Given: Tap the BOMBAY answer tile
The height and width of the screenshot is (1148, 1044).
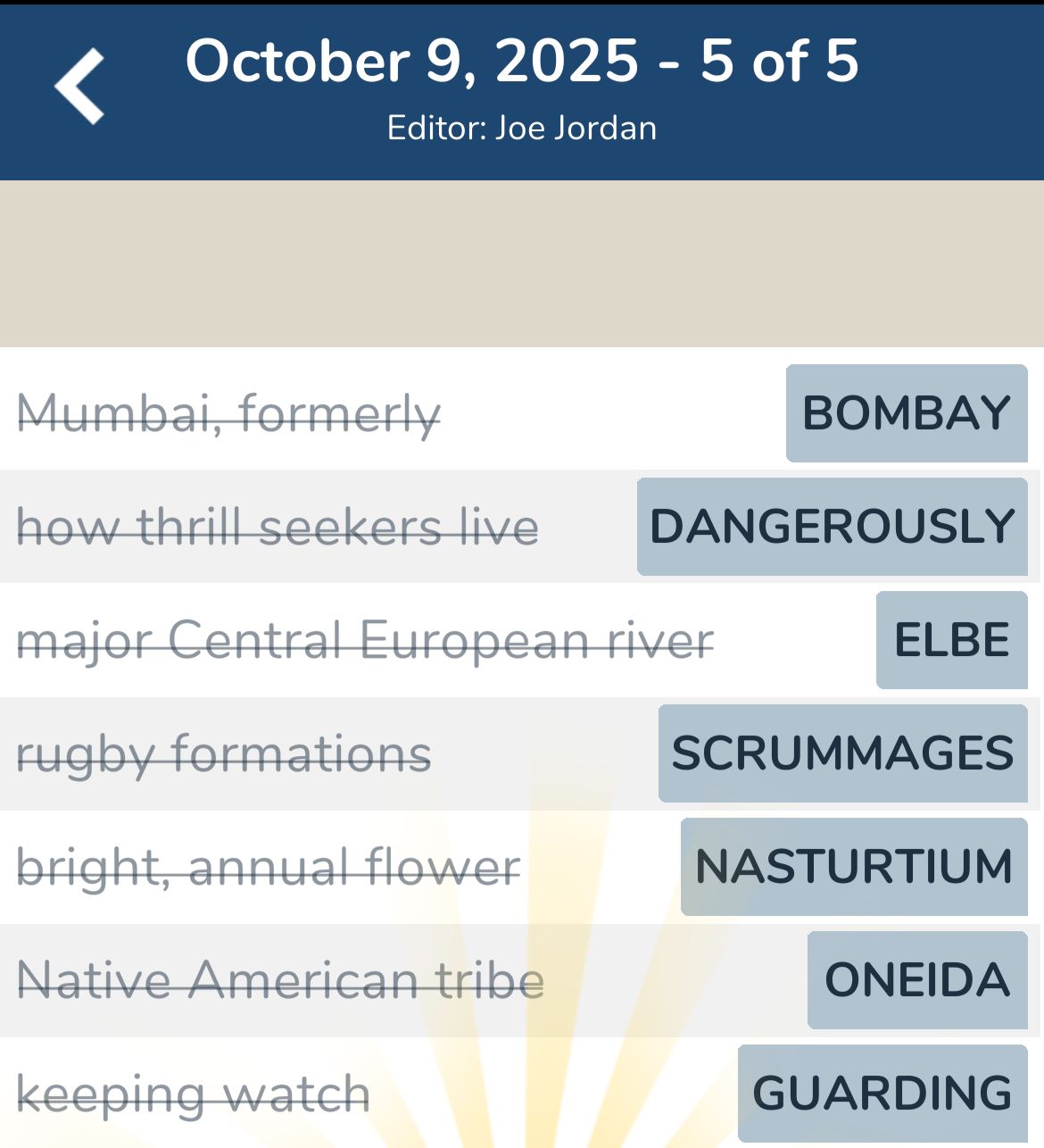Looking at the screenshot, I should pos(907,413).
